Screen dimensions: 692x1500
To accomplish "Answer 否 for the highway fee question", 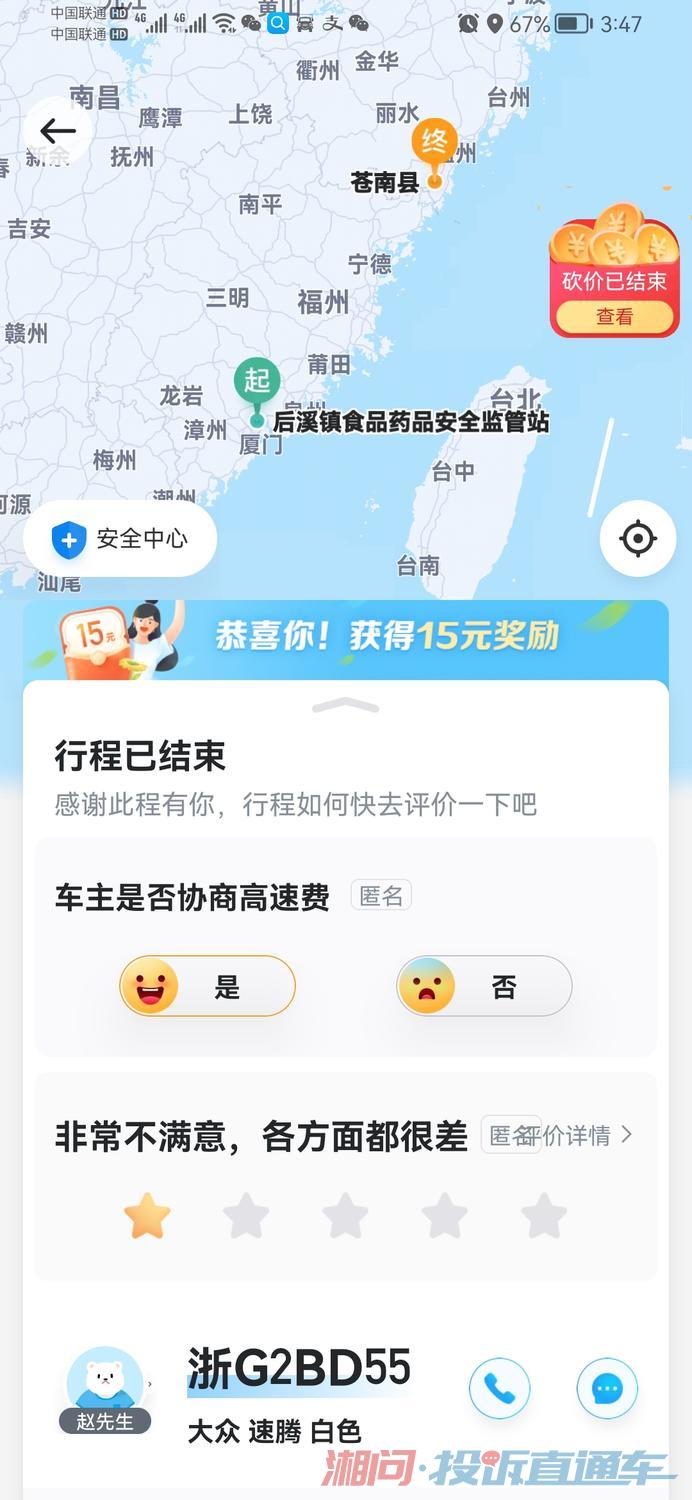I will point(484,987).
